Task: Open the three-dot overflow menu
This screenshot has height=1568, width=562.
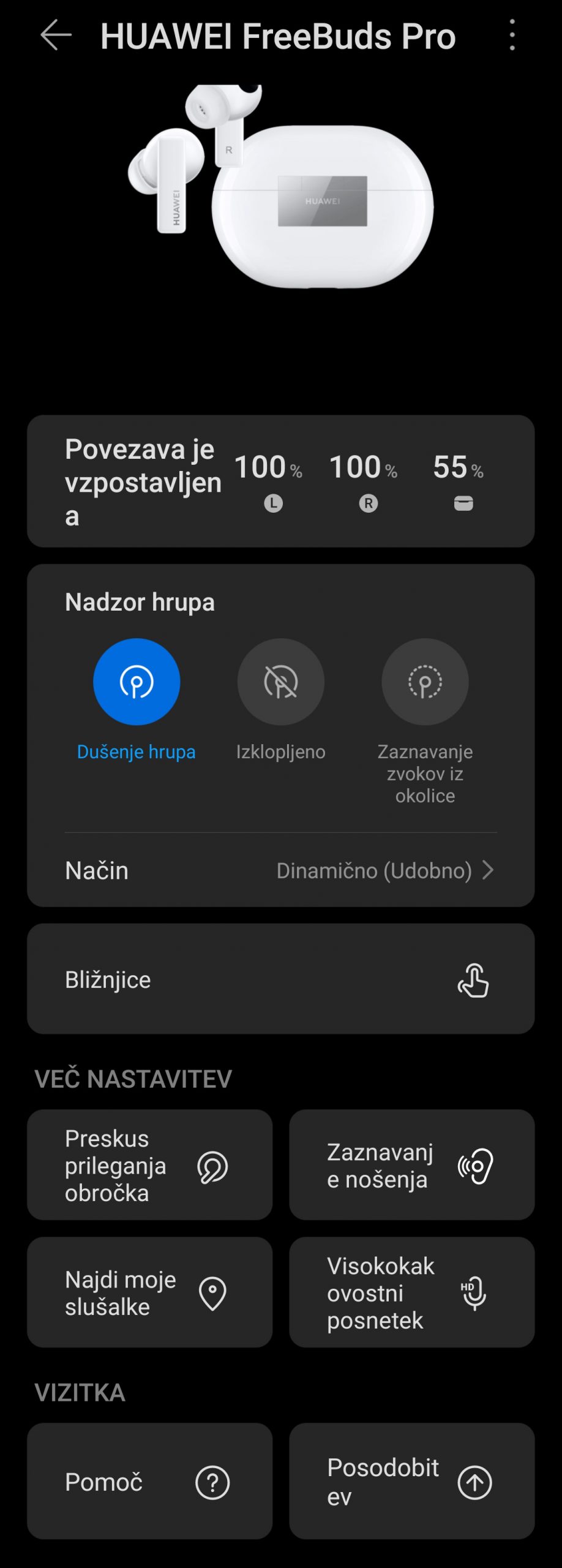Action: pyautogui.click(x=512, y=35)
